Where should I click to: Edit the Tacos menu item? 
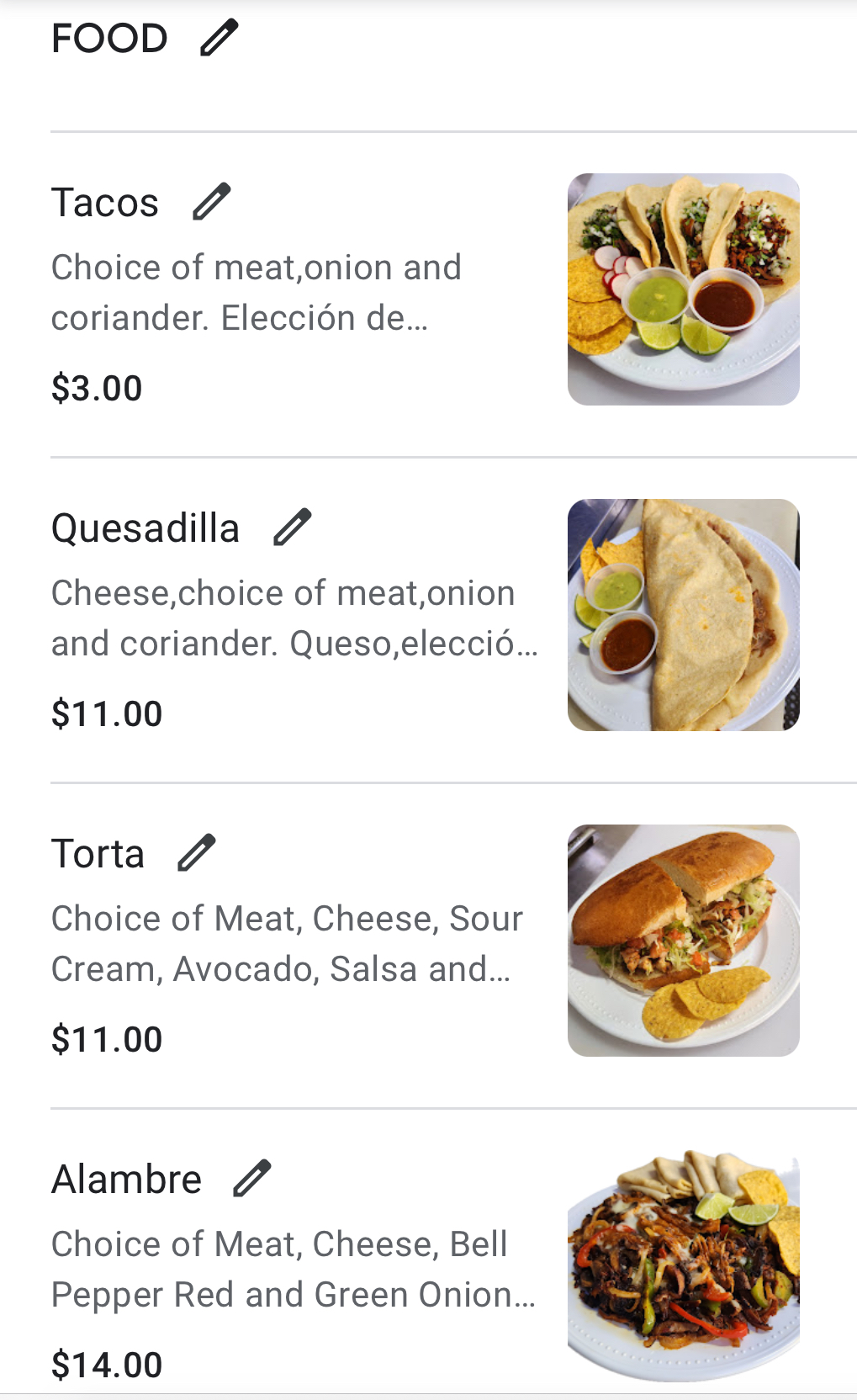click(x=211, y=202)
